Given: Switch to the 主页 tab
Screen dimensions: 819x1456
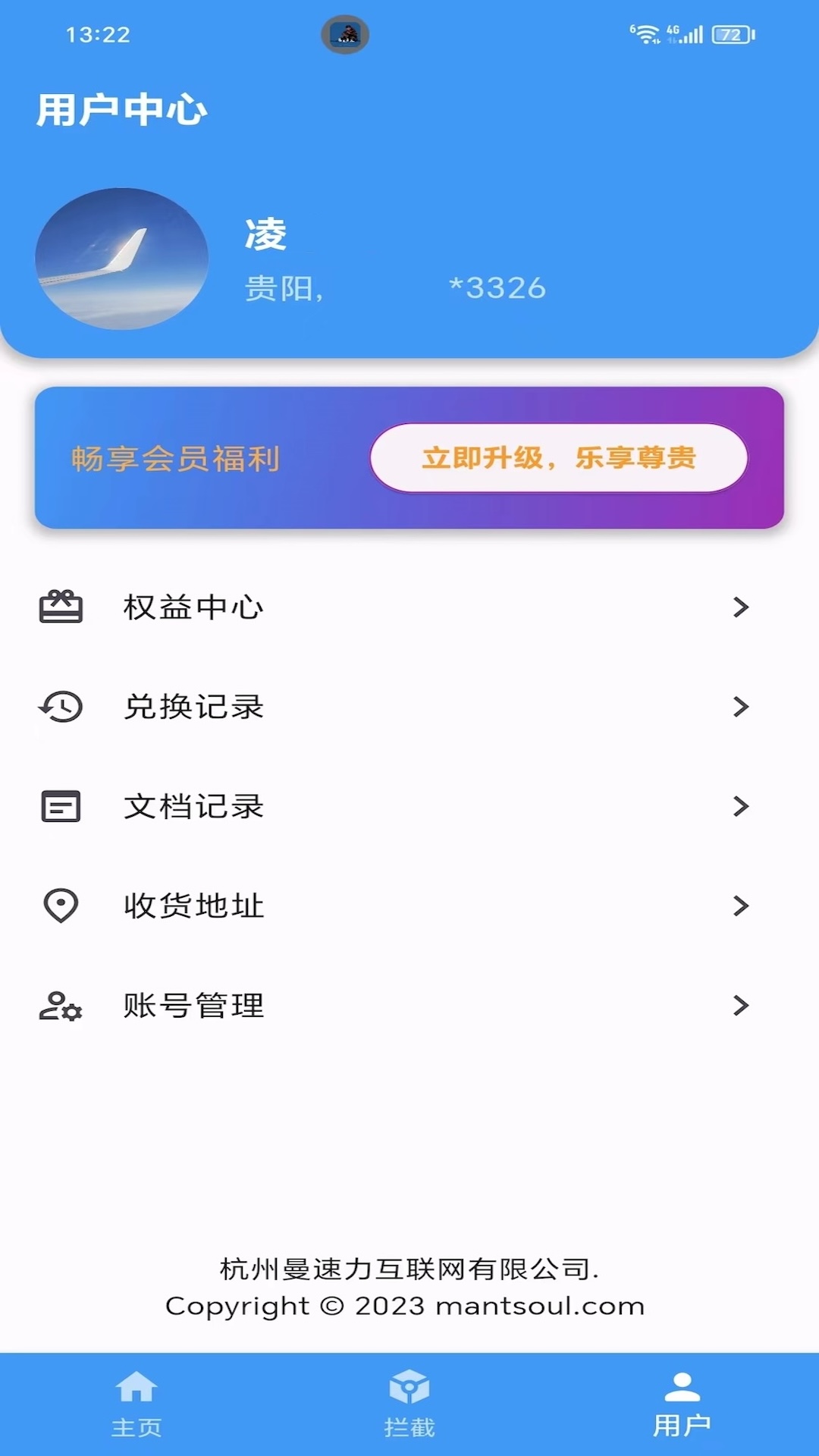Looking at the screenshot, I should click(x=136, y=1404).
